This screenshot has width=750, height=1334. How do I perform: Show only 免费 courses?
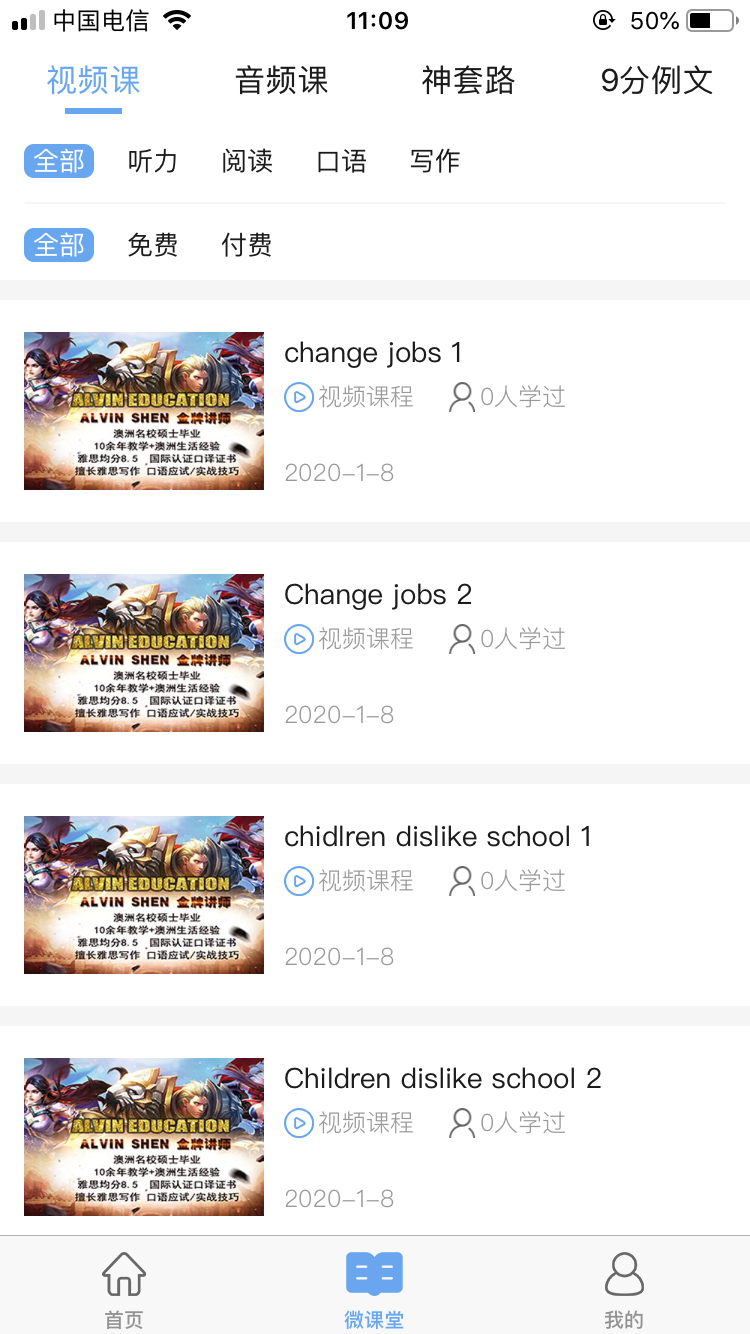[x=153, y=245]
